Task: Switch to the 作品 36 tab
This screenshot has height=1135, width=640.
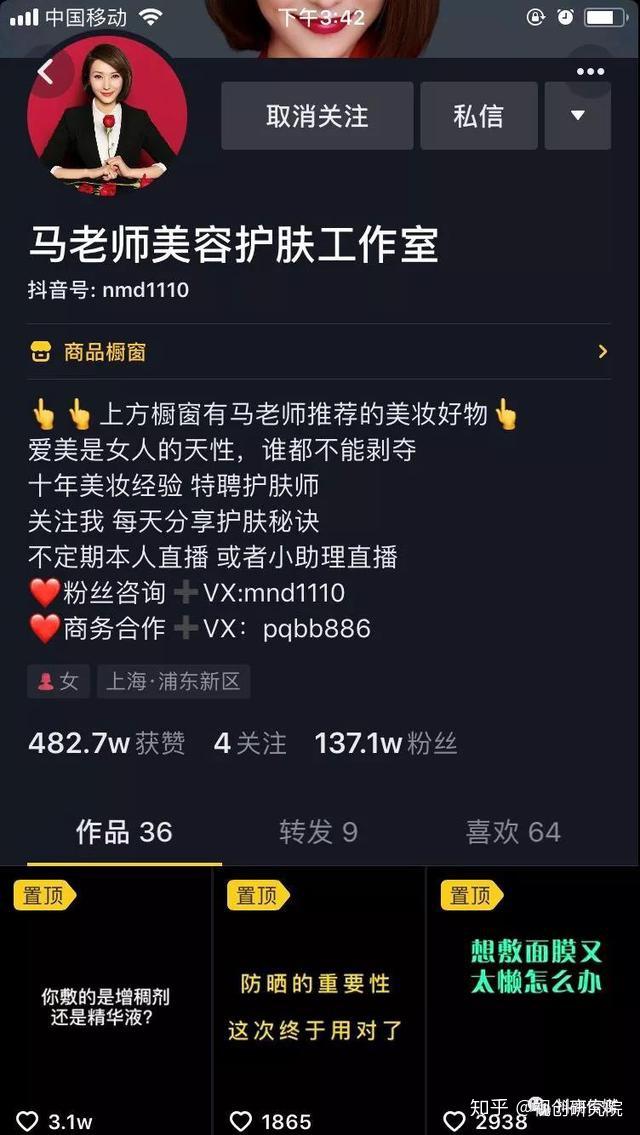Action: (x=124, y=832)
